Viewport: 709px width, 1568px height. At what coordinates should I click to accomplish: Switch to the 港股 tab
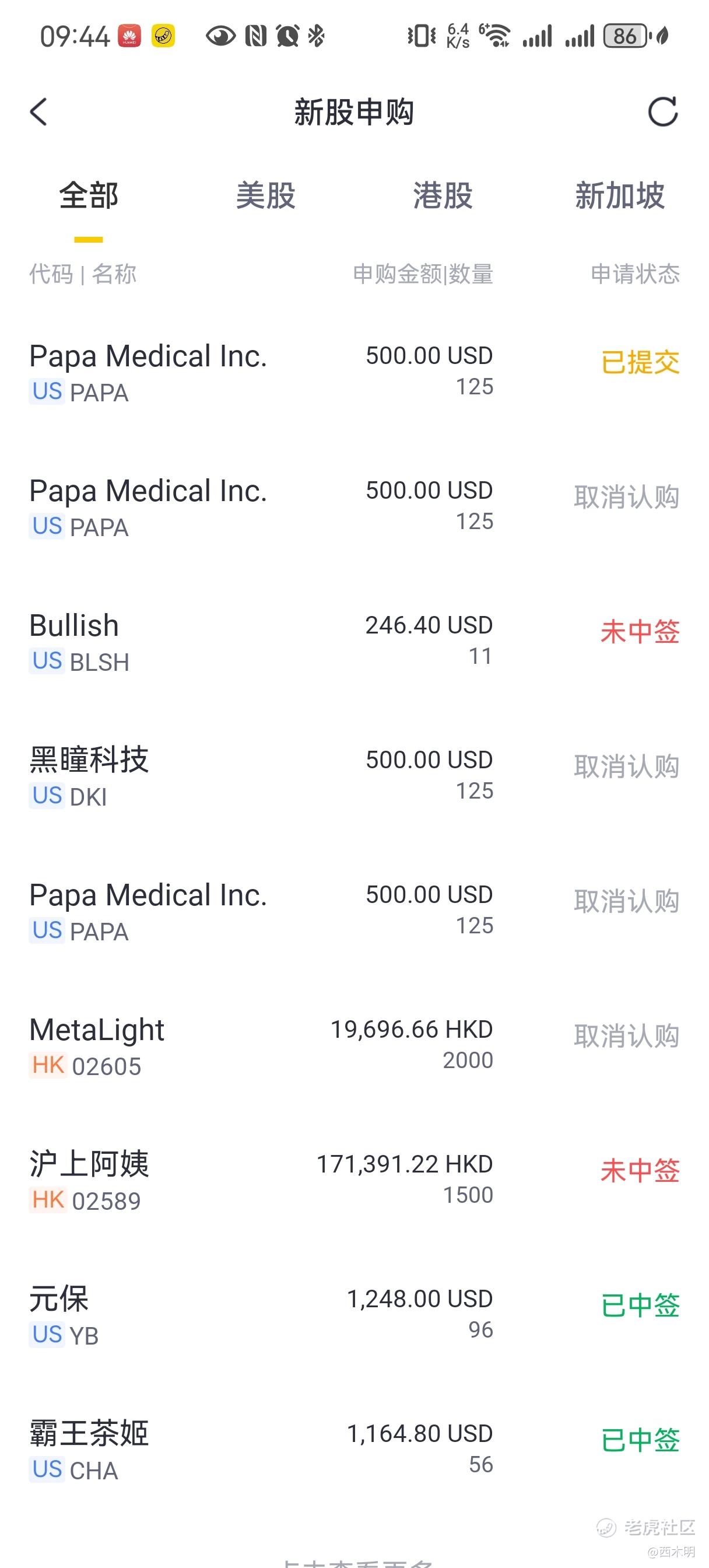click(443, 196)
